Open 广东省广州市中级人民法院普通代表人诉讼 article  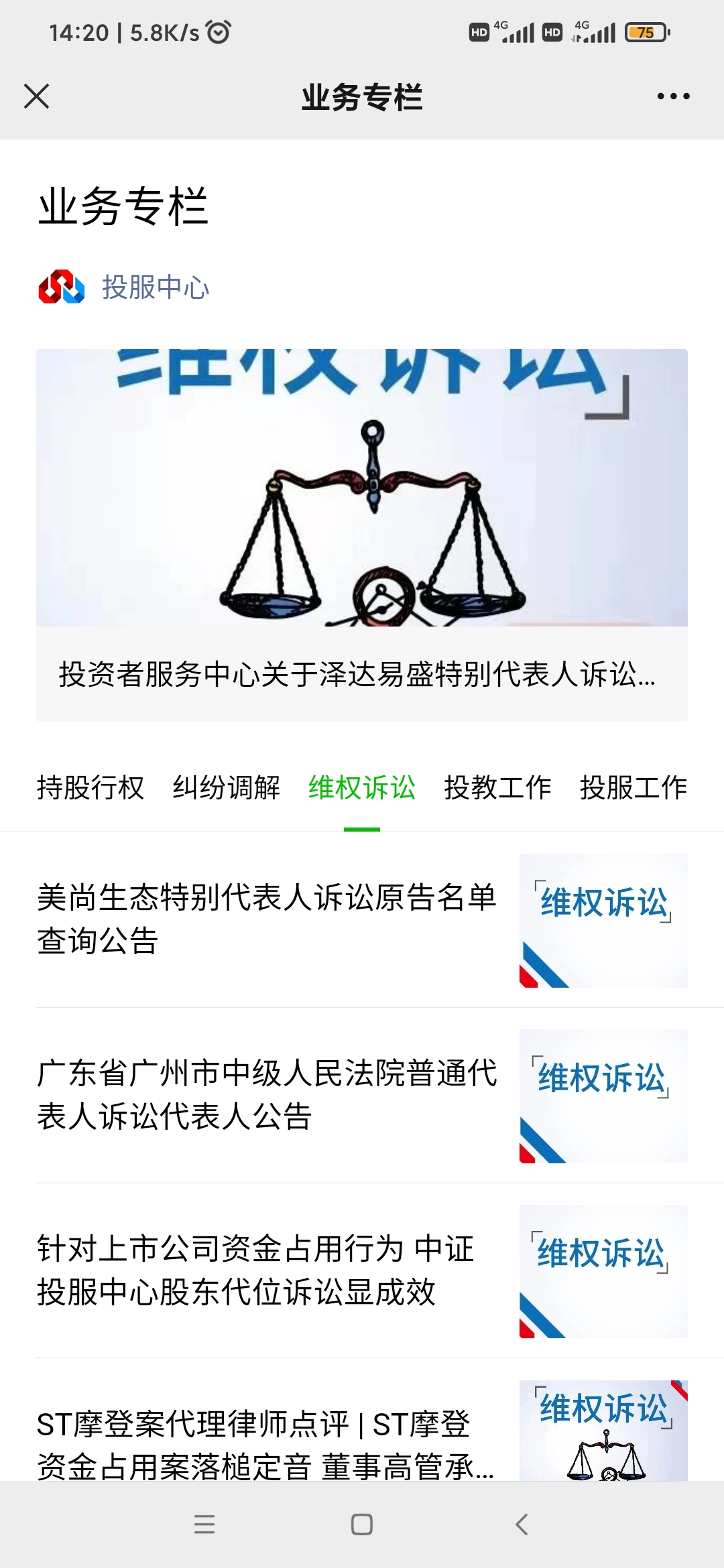pos(268,1095)
